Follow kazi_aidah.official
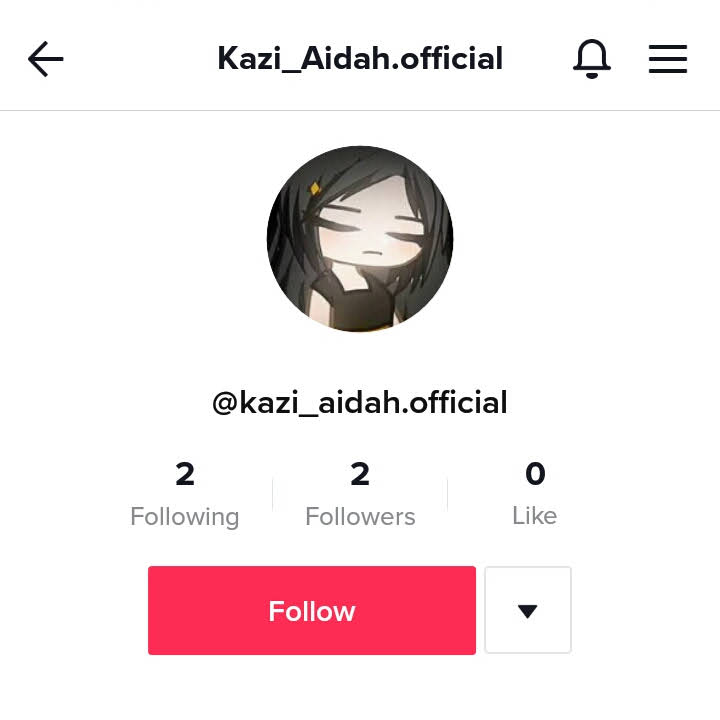 tap(311, 611)
